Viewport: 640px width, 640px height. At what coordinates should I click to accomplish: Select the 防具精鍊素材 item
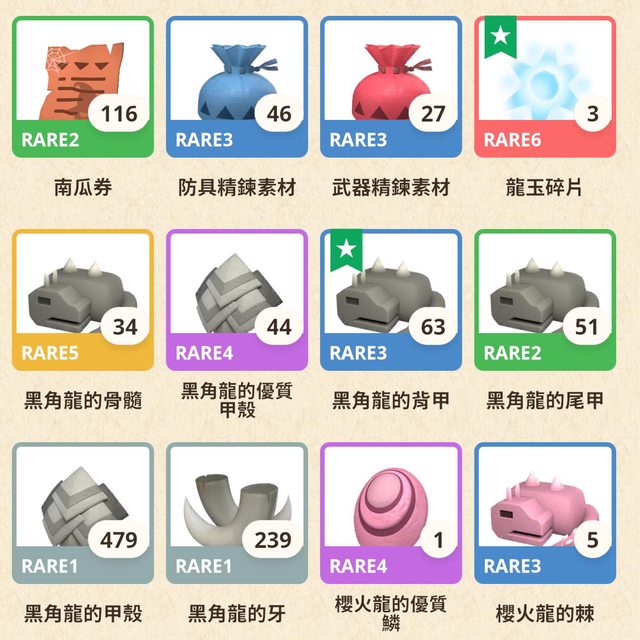[x=237, y=87]
